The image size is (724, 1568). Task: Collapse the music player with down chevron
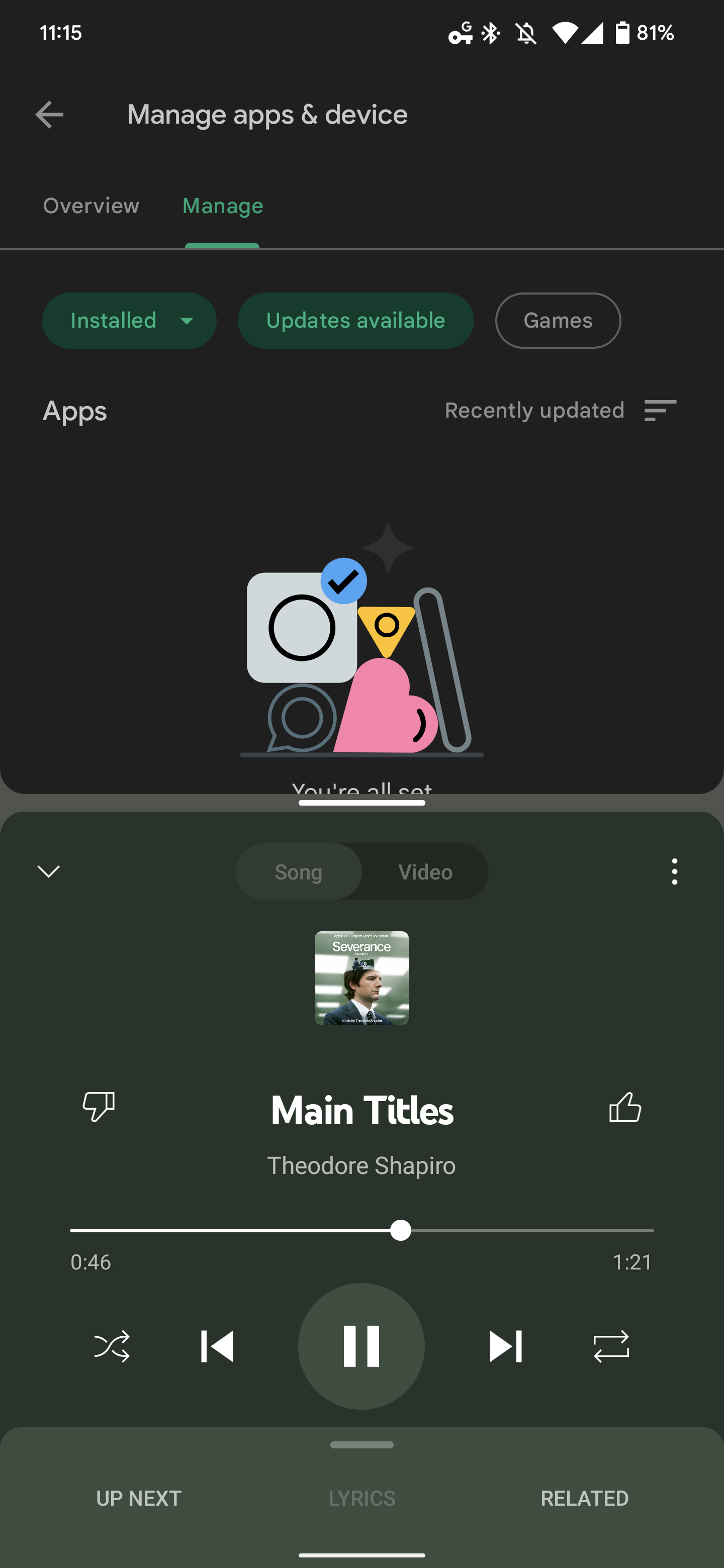coord(49,871)
